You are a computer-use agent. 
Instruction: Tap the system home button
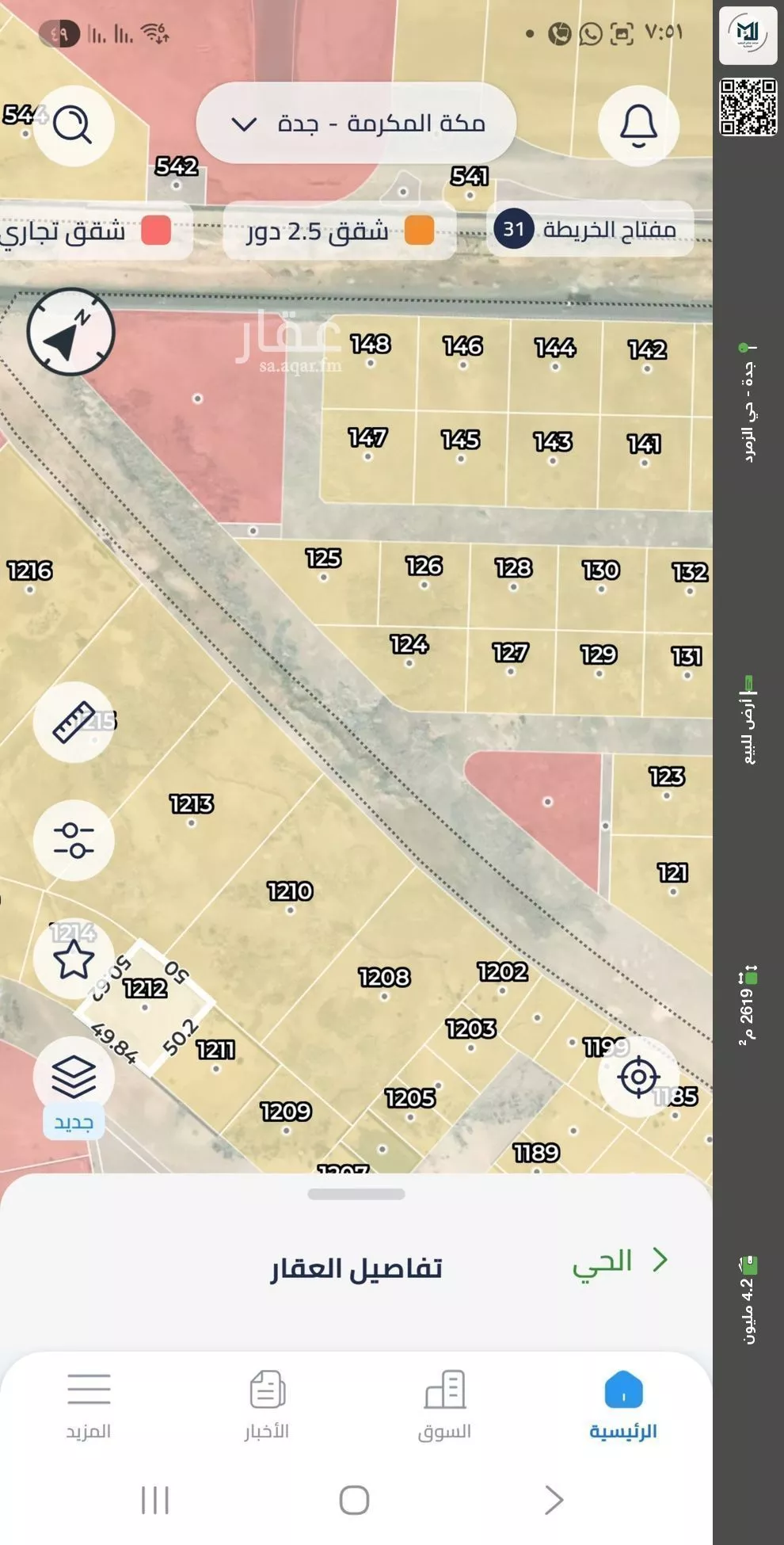tap(354, 1500)
